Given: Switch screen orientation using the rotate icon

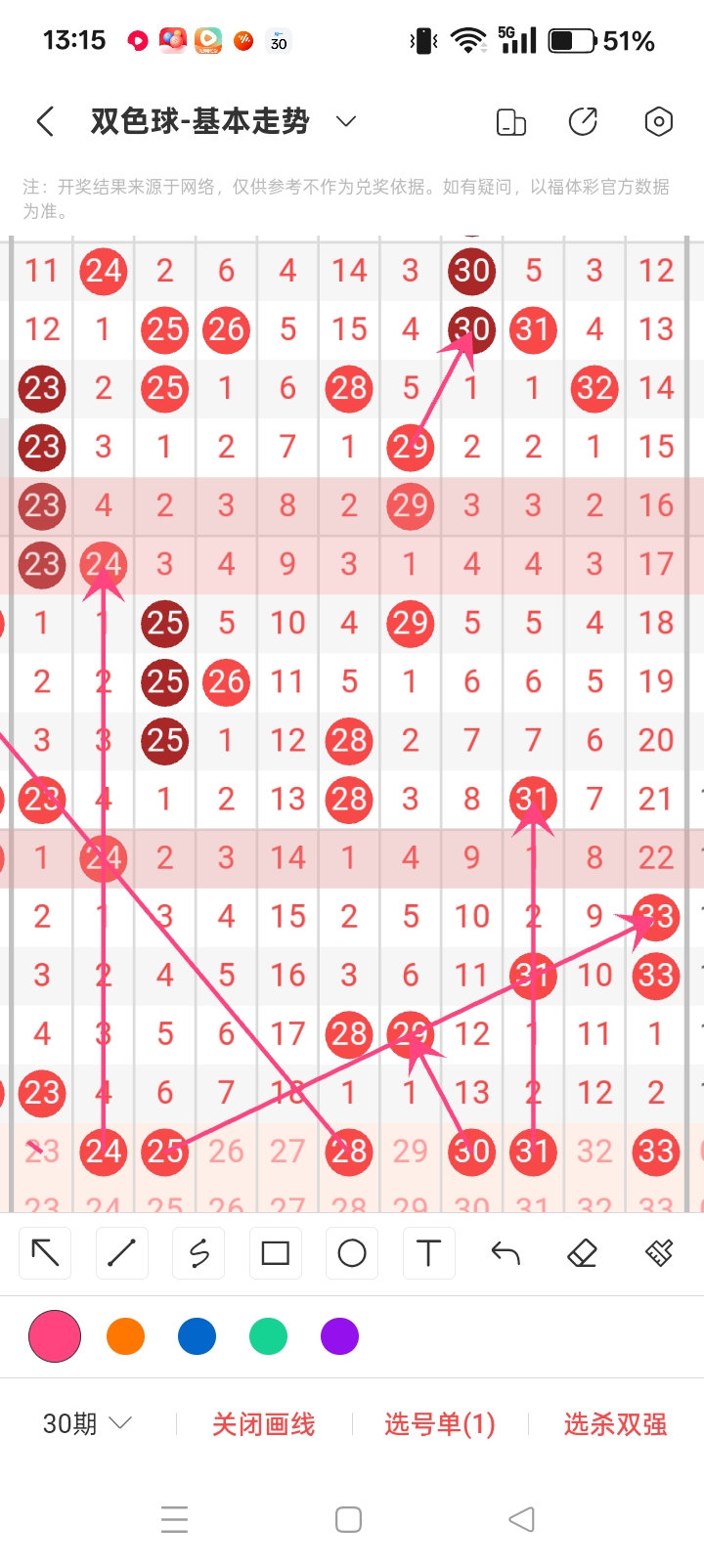Looking at the screenshot, I should [x=511, y=121].
